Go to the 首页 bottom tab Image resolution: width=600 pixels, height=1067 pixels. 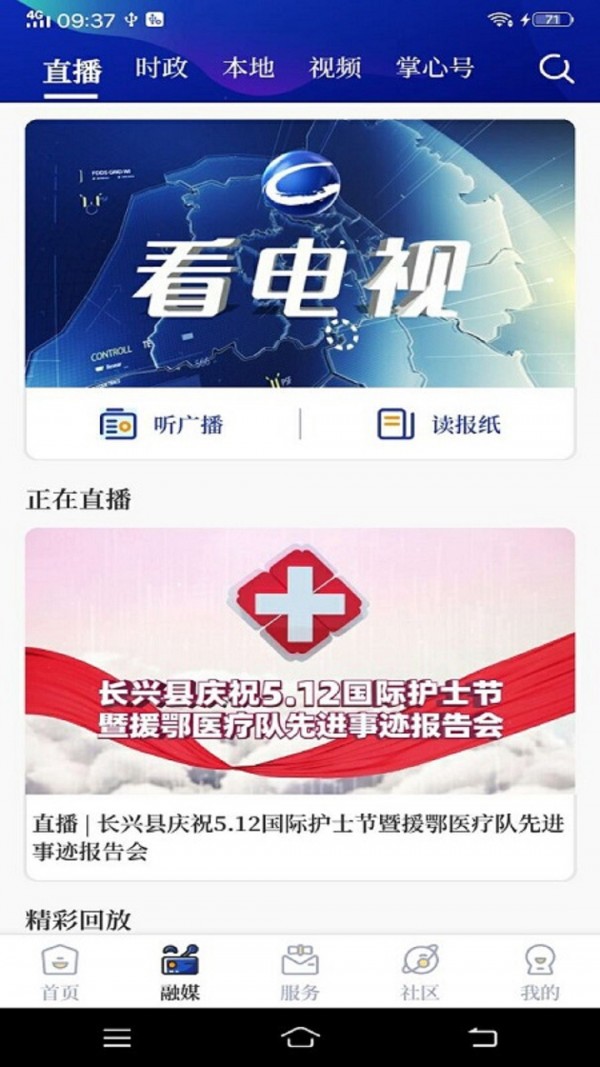click(60, 973)
